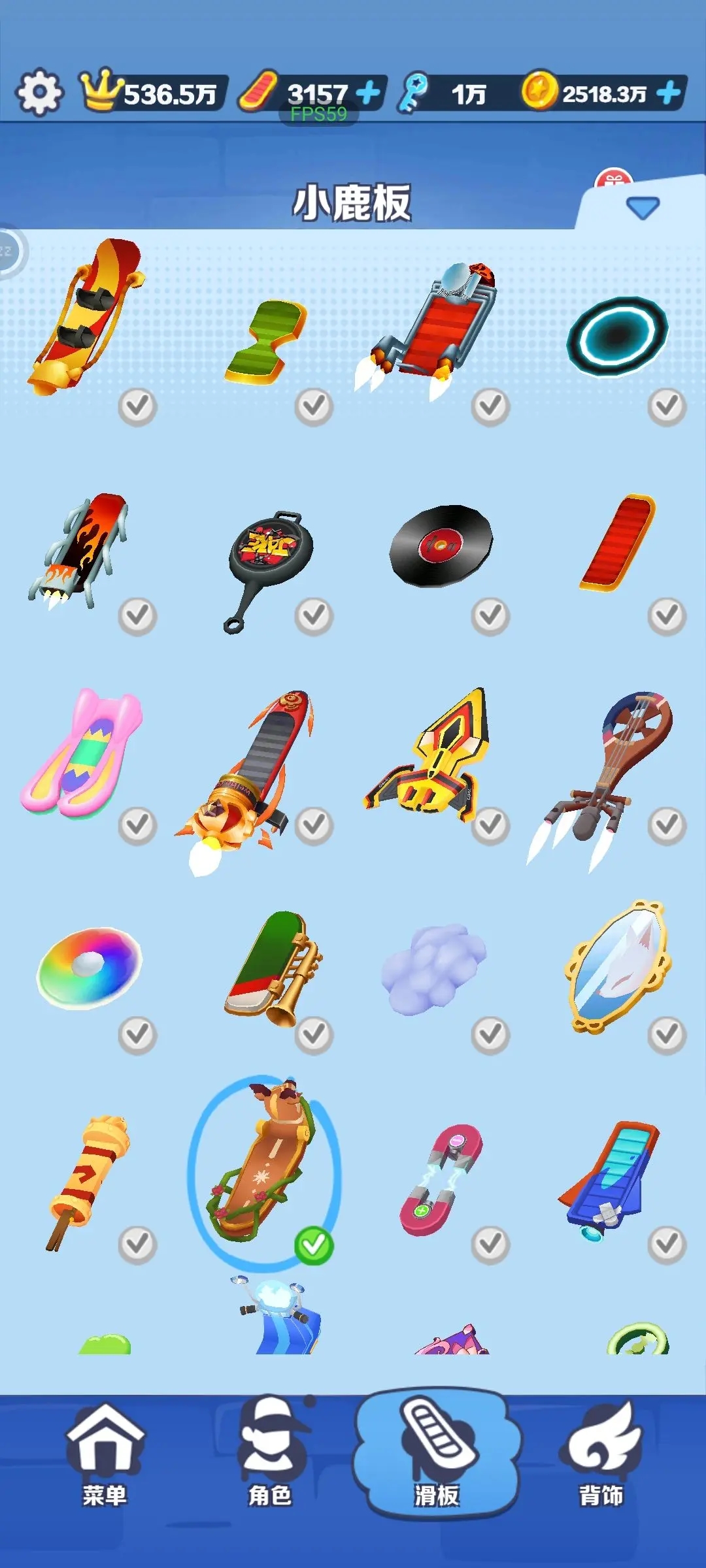Screen dimensions: 706x1568
Task: Expand the blue dropdown arrow filter
Action: (x=643, y=208)
